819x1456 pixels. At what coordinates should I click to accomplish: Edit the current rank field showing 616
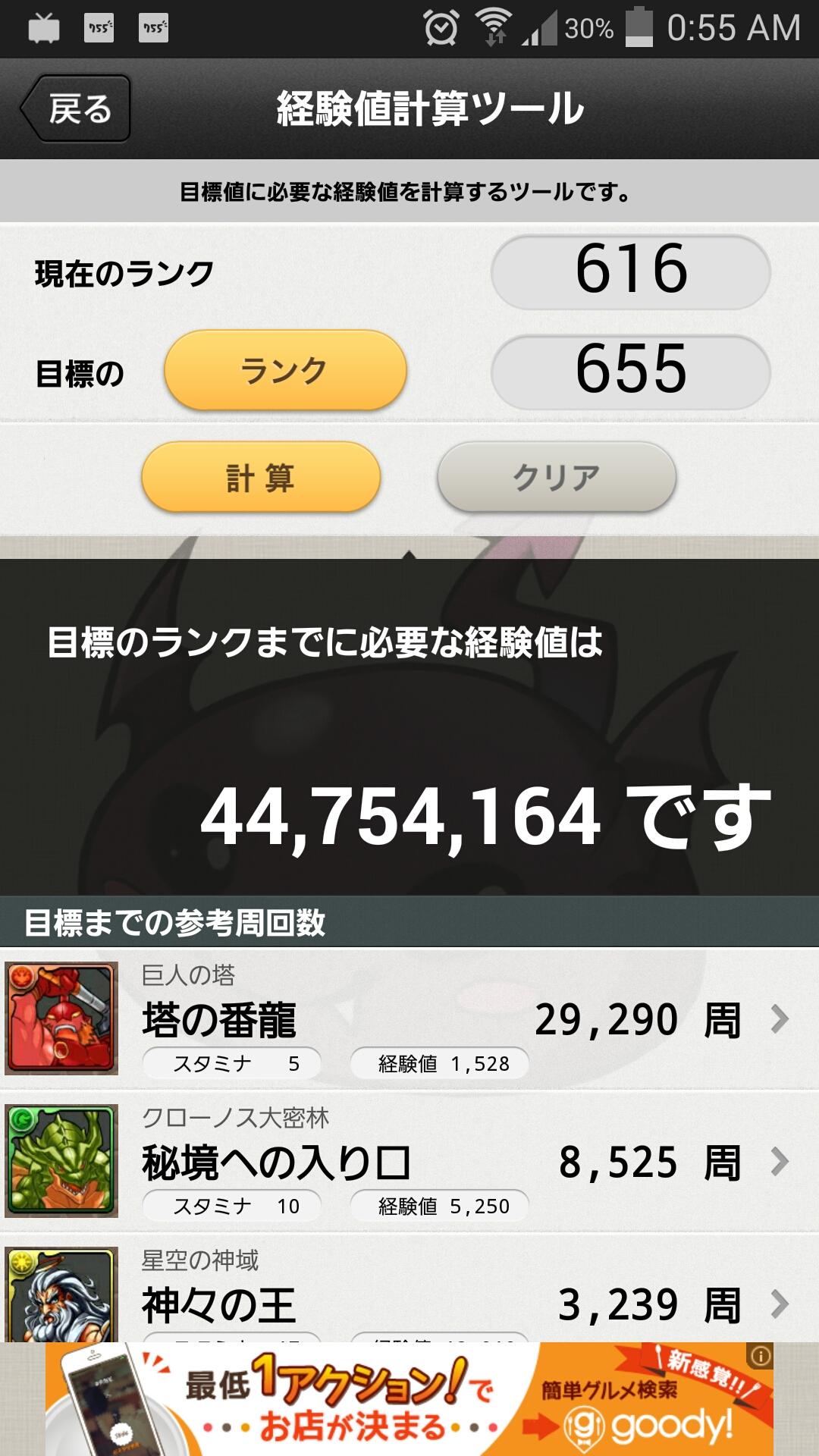(631, 271)
